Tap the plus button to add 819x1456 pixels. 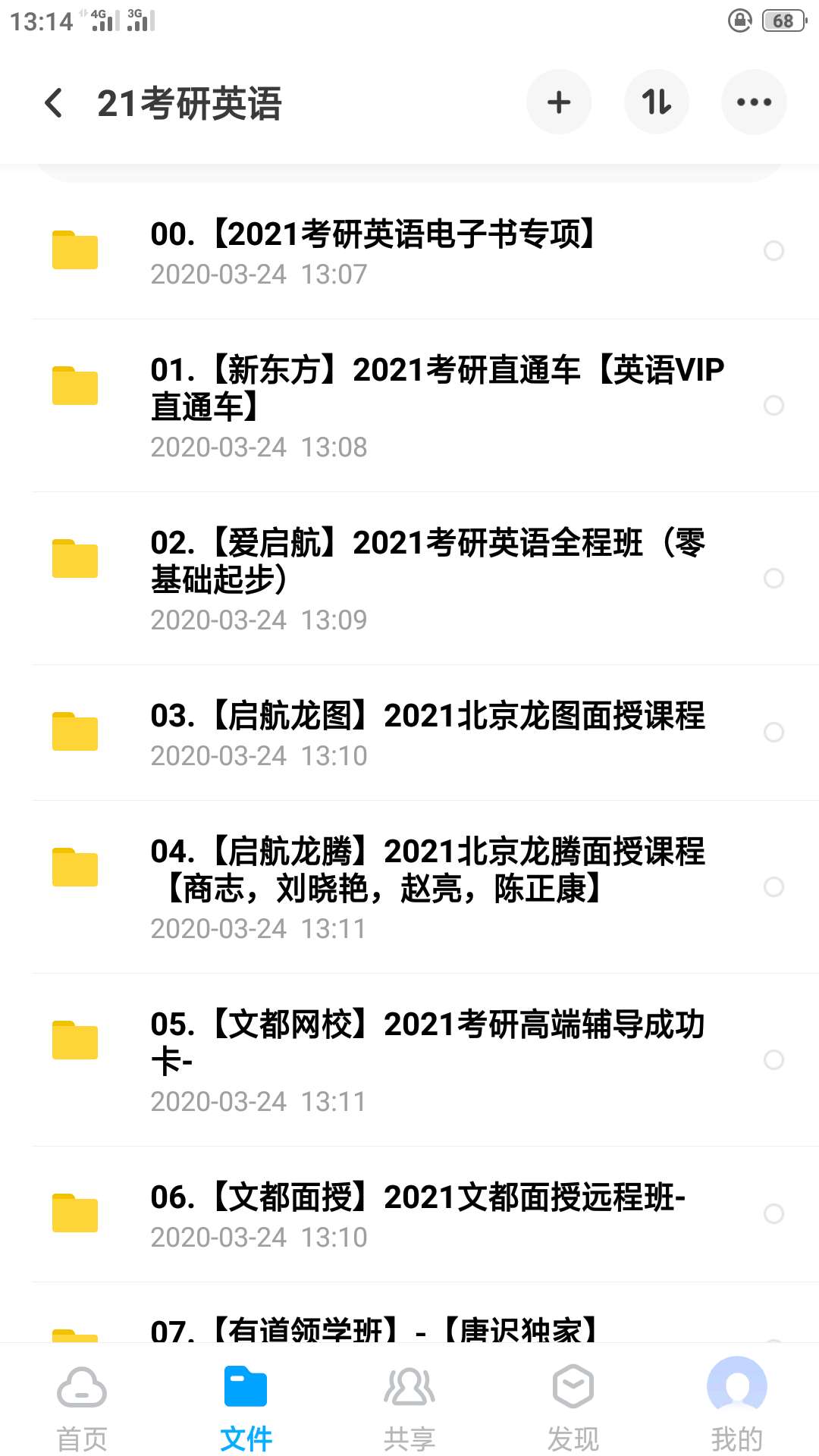559,102
